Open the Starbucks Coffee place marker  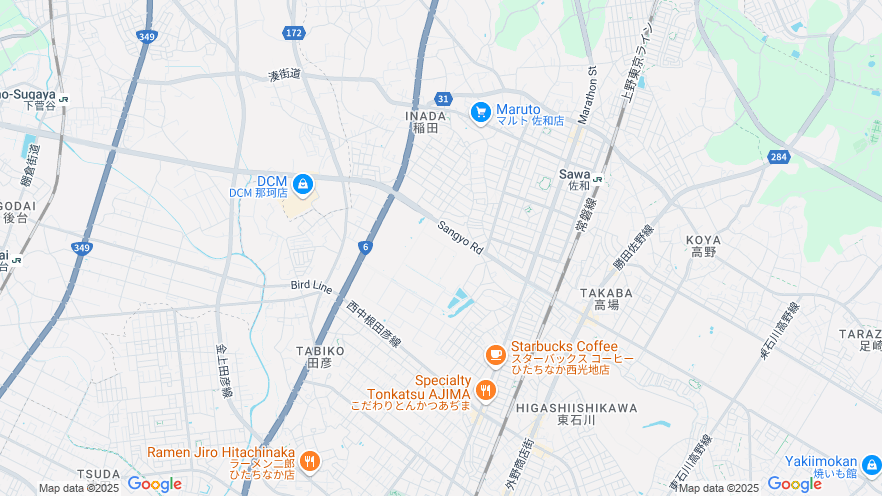495,354
